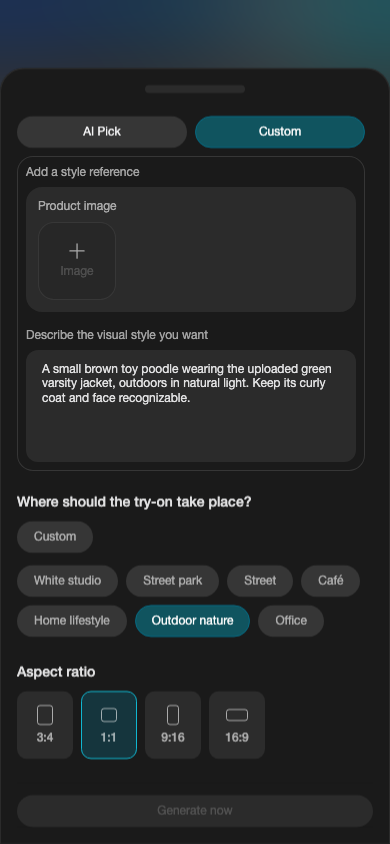Tap the sheet drag handle

195,89
